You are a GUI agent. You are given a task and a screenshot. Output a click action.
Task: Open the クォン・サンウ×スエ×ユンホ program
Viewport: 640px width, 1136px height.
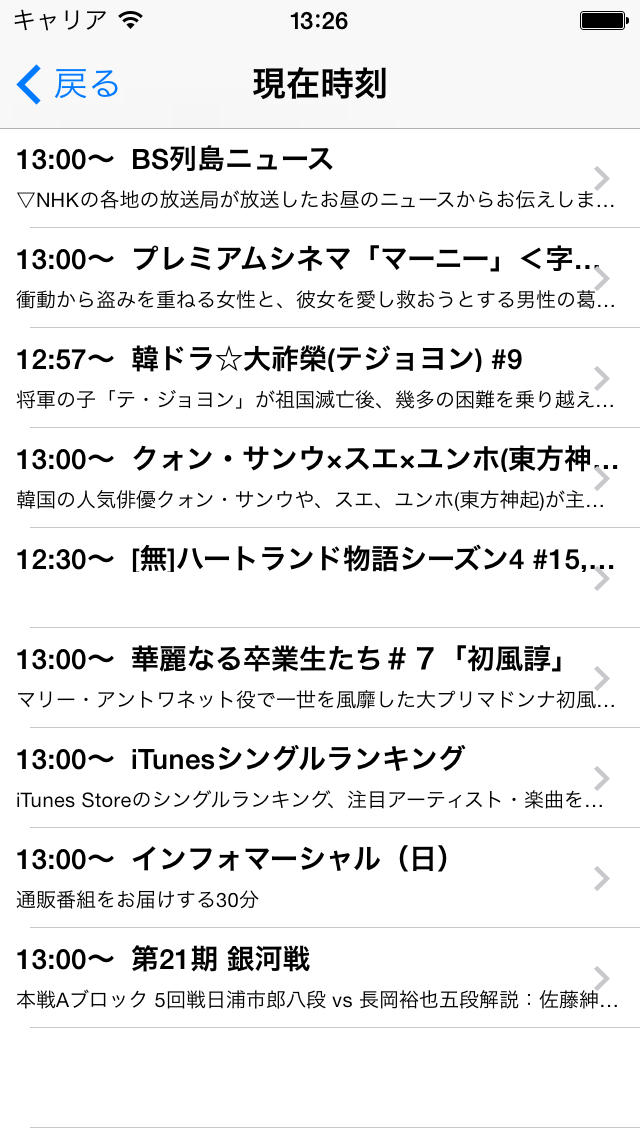tap(320, 478)
